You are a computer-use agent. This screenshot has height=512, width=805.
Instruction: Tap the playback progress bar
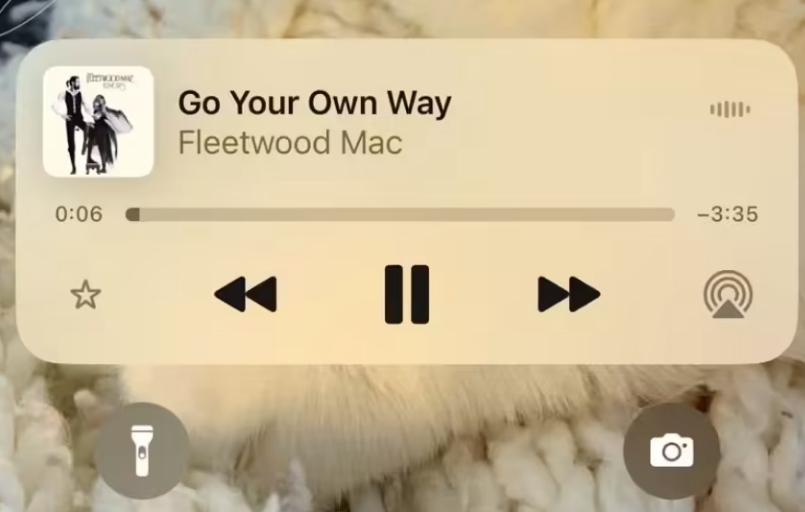pos(400,214)
